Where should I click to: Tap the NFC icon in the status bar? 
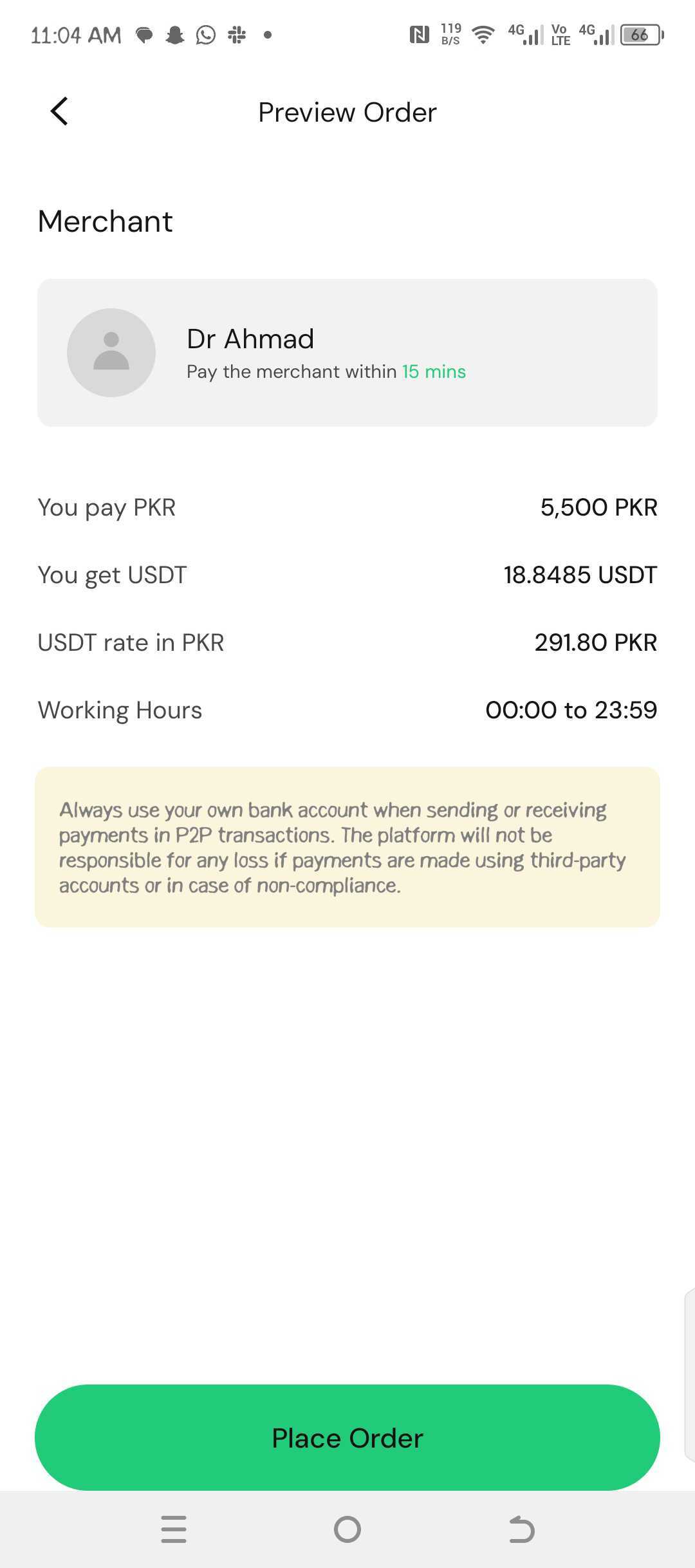(x=420, y=35)
